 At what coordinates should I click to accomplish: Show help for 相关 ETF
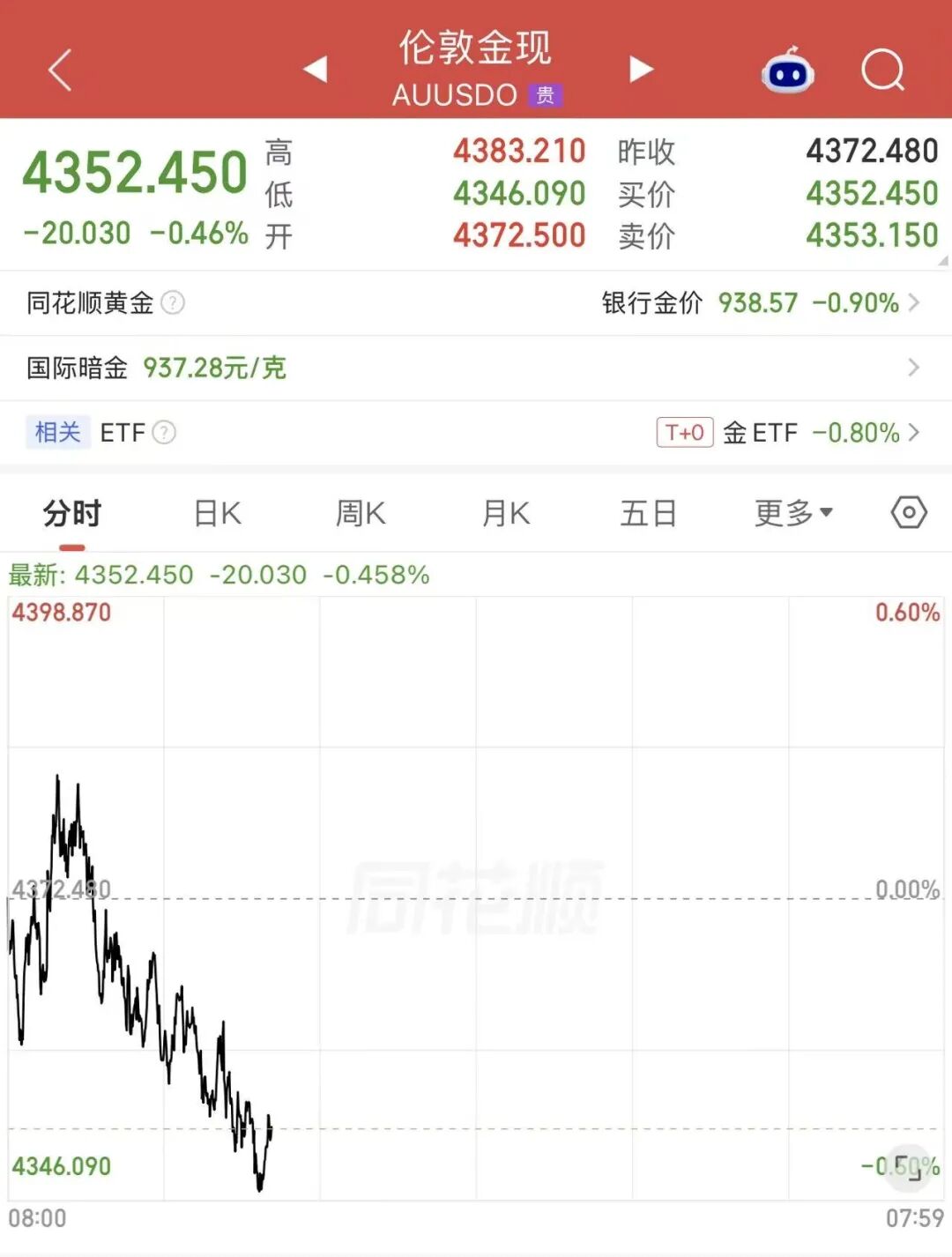click(165, 433)
